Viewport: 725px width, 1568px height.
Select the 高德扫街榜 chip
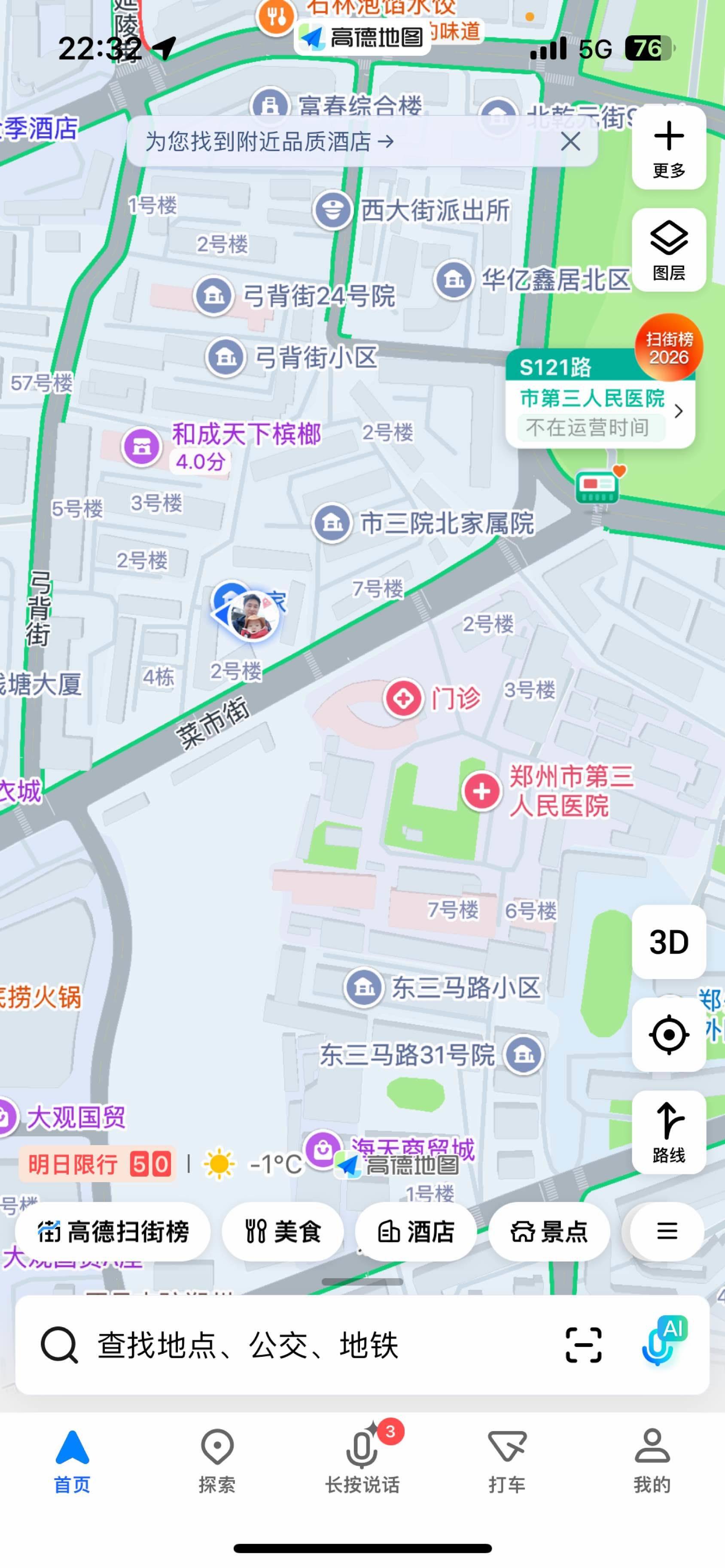(113, 1231)
